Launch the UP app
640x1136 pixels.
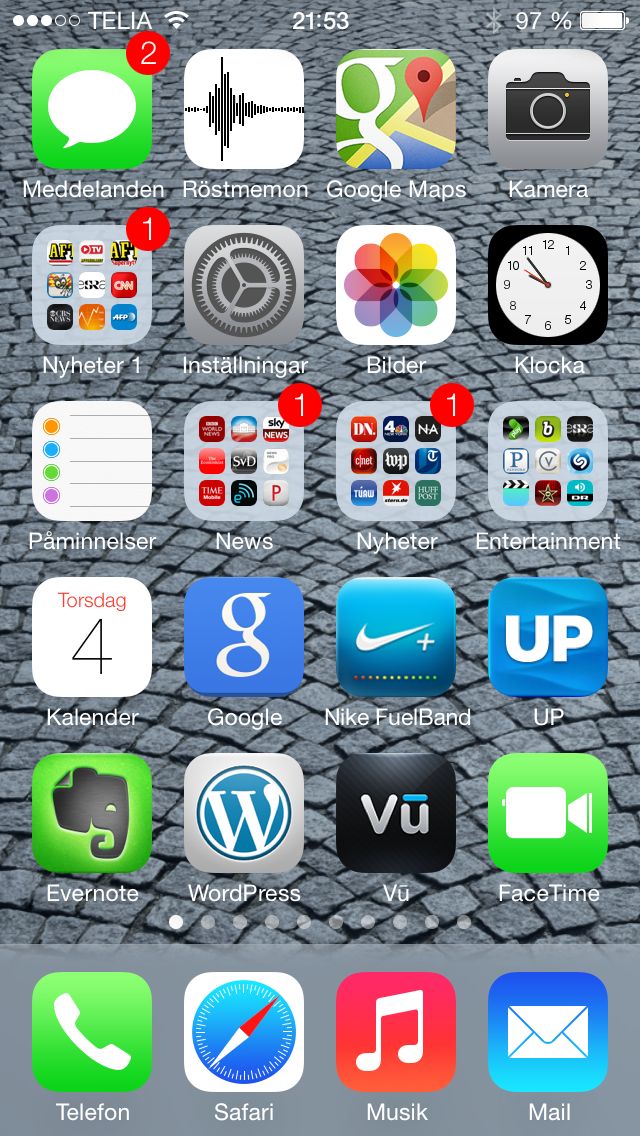click(548, 637)
